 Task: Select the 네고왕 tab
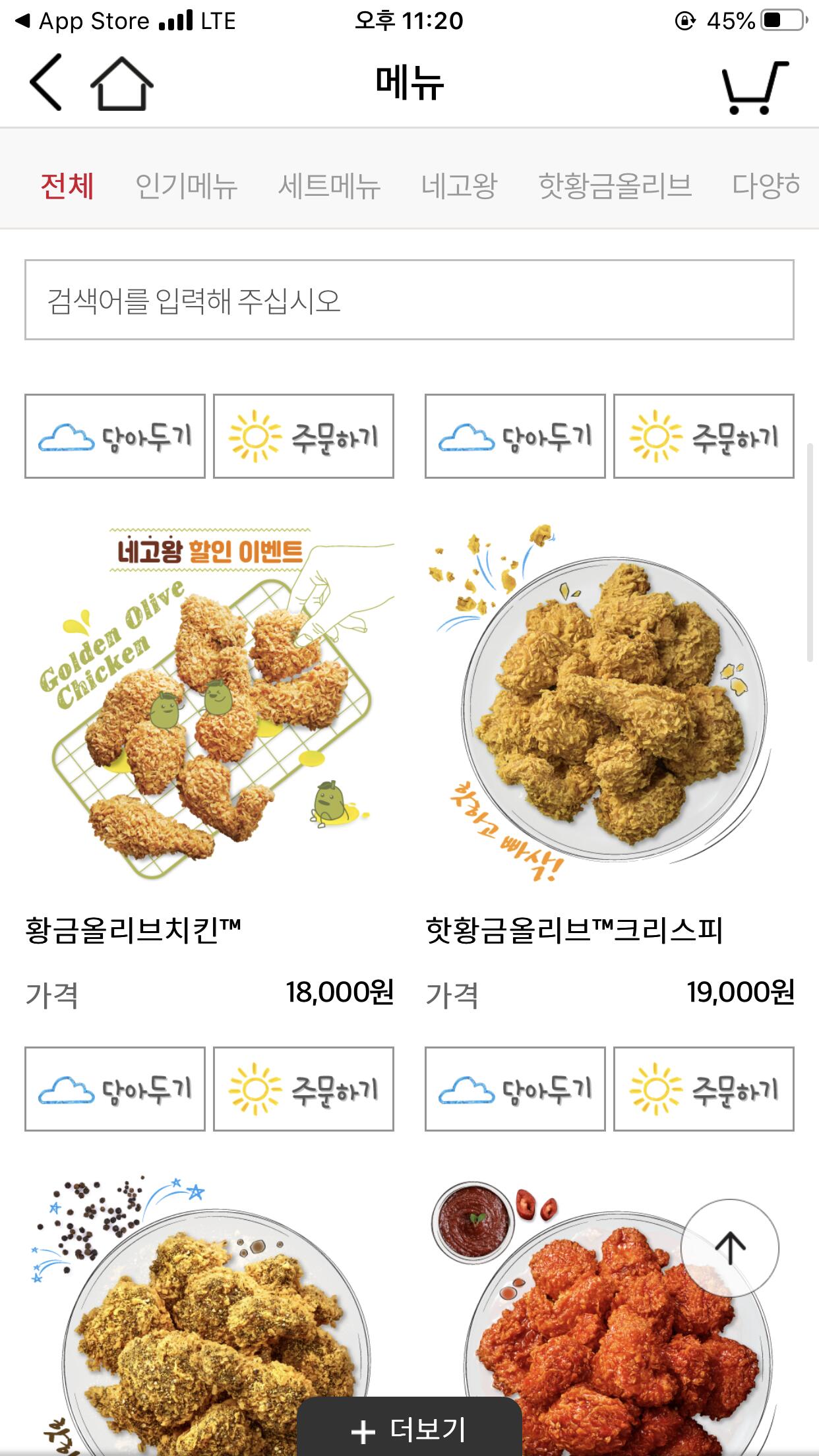pyautogui.click(x=459, y=185)
